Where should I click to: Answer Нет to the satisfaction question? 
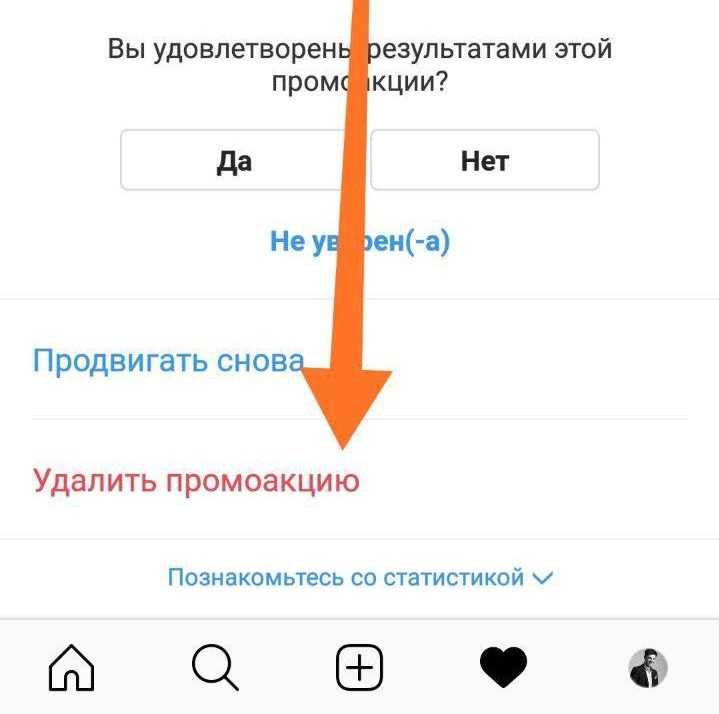coord(485,160)
